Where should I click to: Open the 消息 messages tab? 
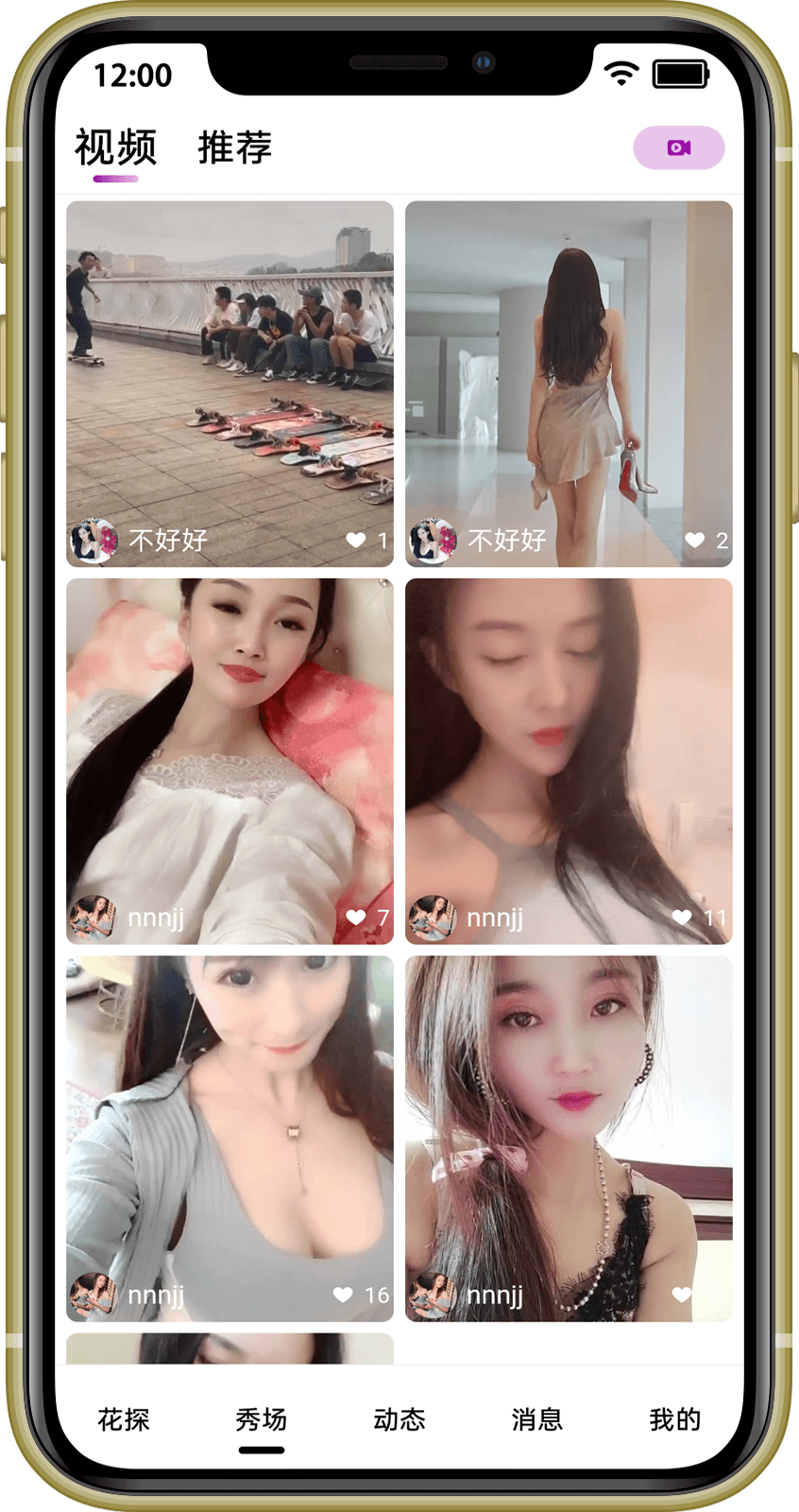[537, 1419]
